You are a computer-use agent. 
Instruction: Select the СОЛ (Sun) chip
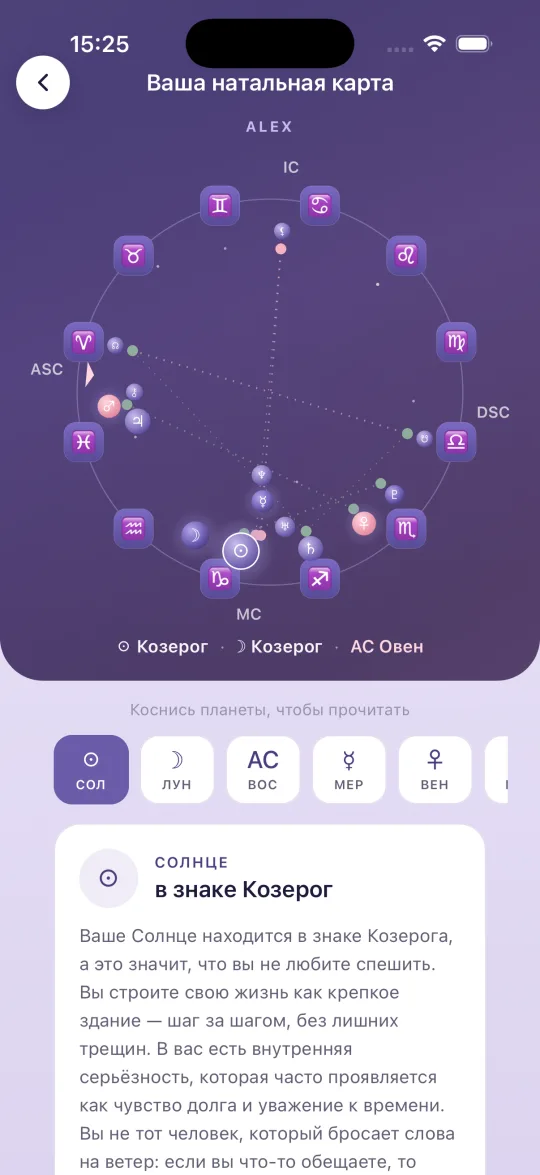91,770
